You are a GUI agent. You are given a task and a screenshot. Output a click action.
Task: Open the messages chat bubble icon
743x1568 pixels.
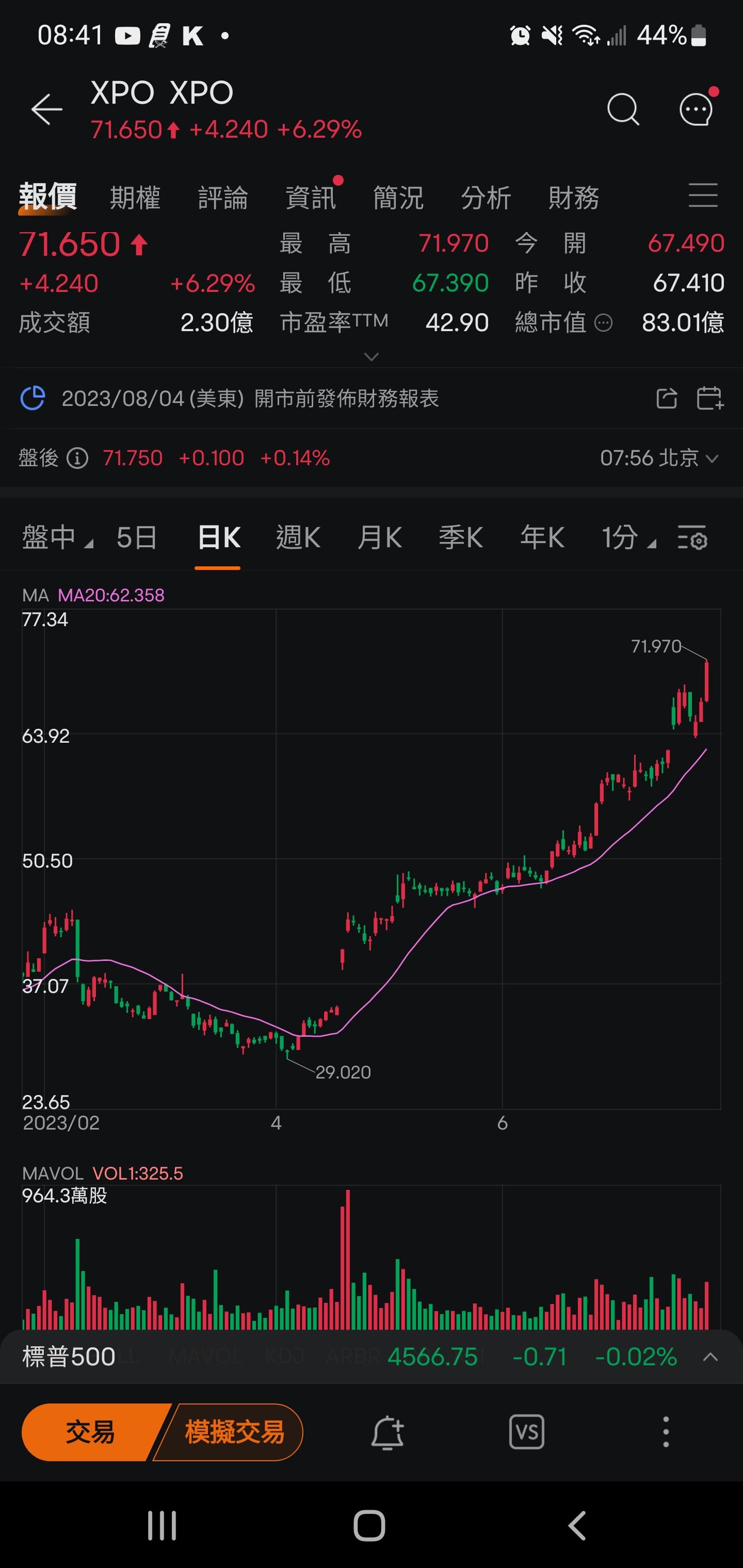tap(696, 110)
